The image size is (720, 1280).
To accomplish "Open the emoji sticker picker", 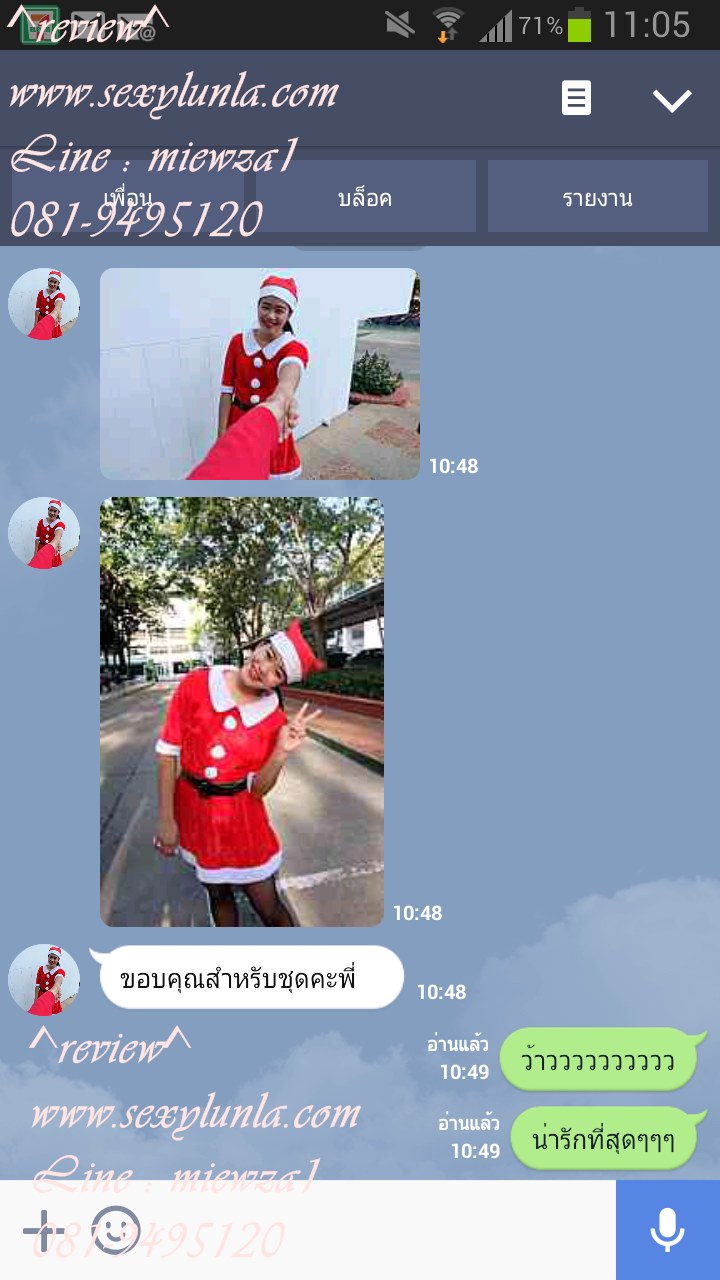I will 116,1230.
